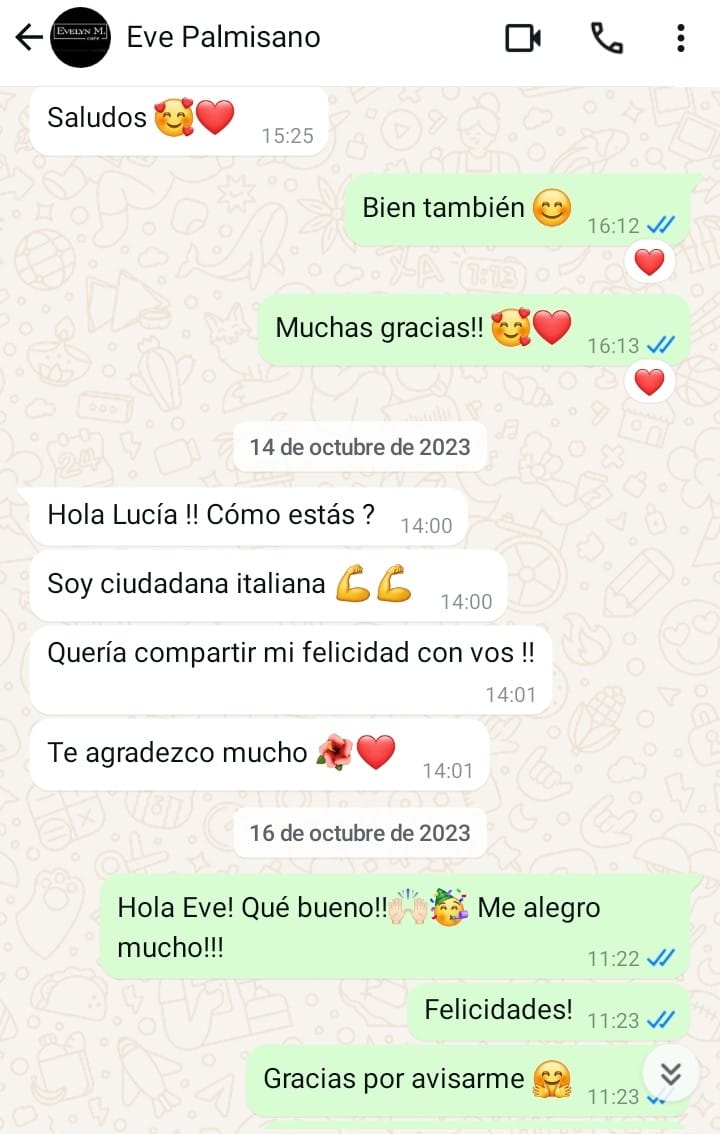This screenshot has height=1134, width=720.
Task: View heart reaction on "Muchas gracias!!" message
Action: 649,382
